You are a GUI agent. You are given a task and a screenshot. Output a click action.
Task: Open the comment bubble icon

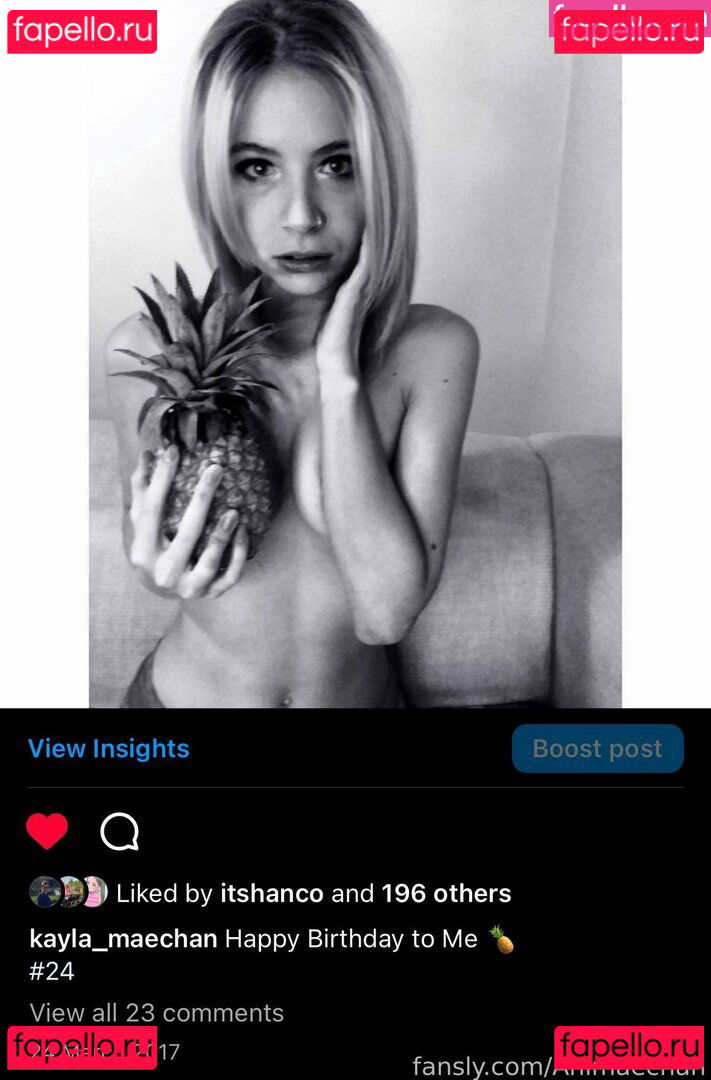tap(119, 831)
